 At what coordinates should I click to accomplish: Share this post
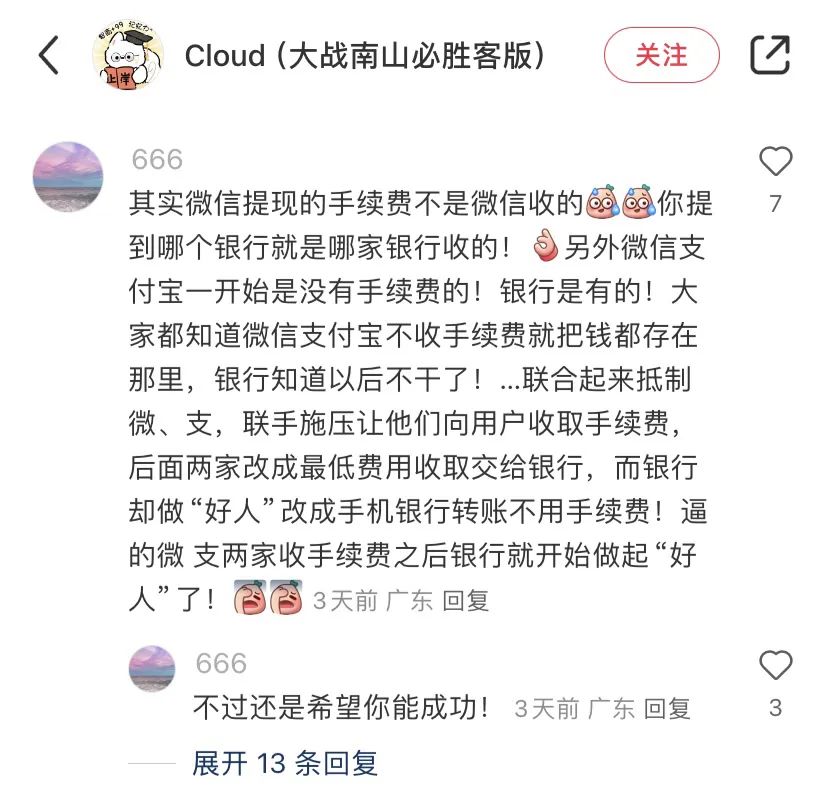click(x=769, y=55)
